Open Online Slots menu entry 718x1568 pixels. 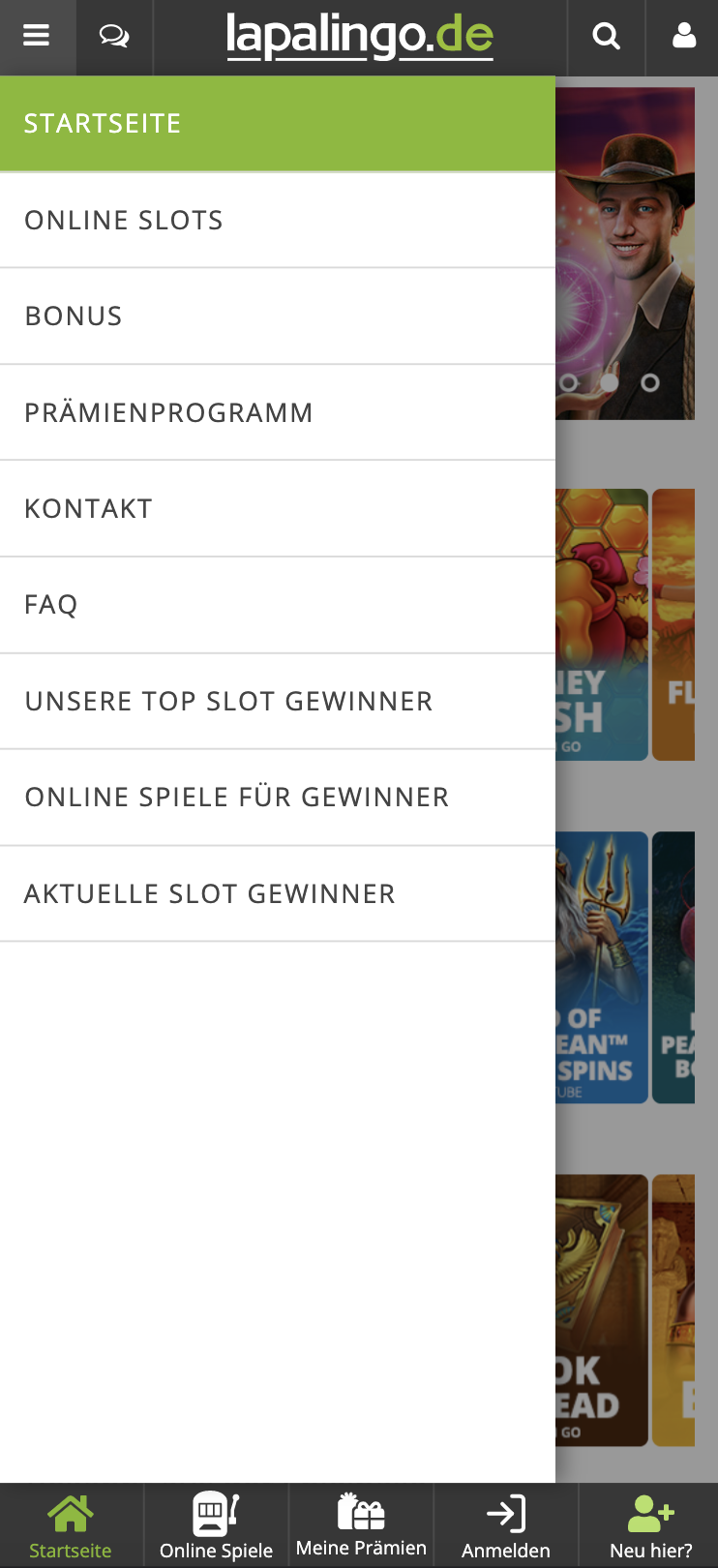277,221
